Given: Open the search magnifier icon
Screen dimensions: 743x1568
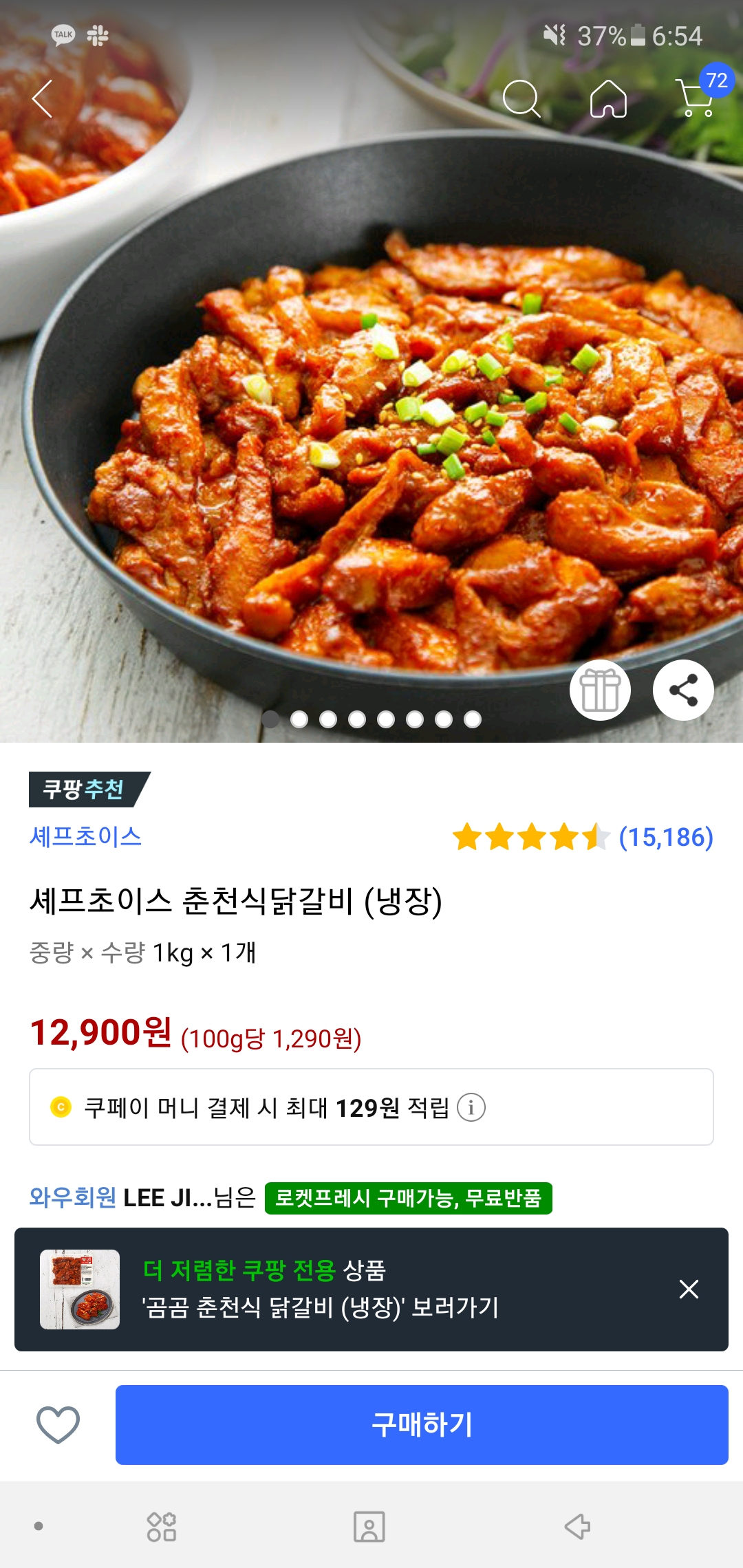Looking at the screenshot, I should (x=521, y=99).
